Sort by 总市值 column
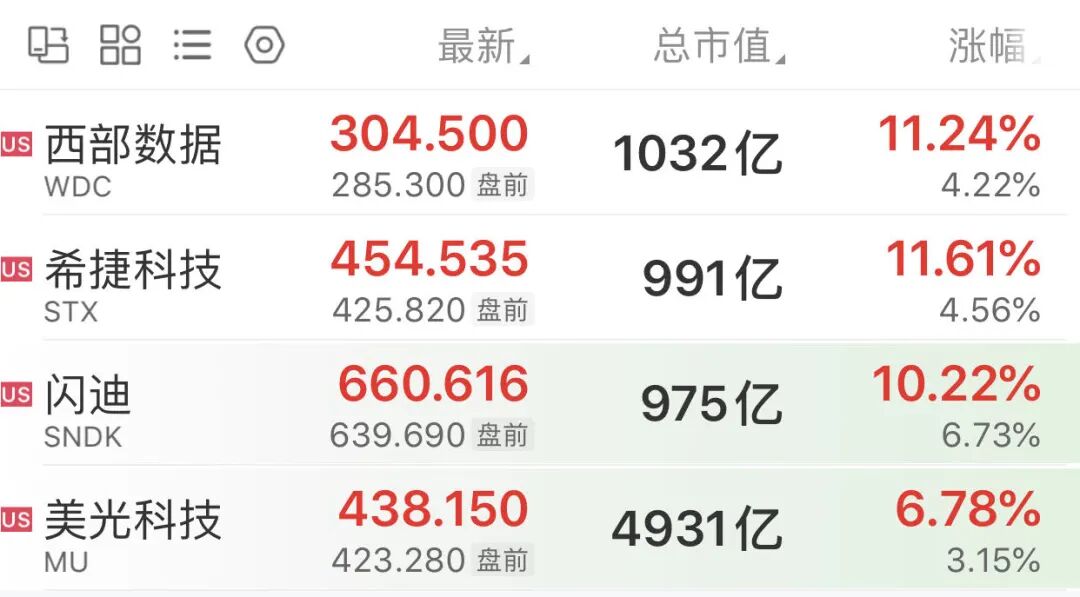This screenshot has height=597, width=1080. 716,46
